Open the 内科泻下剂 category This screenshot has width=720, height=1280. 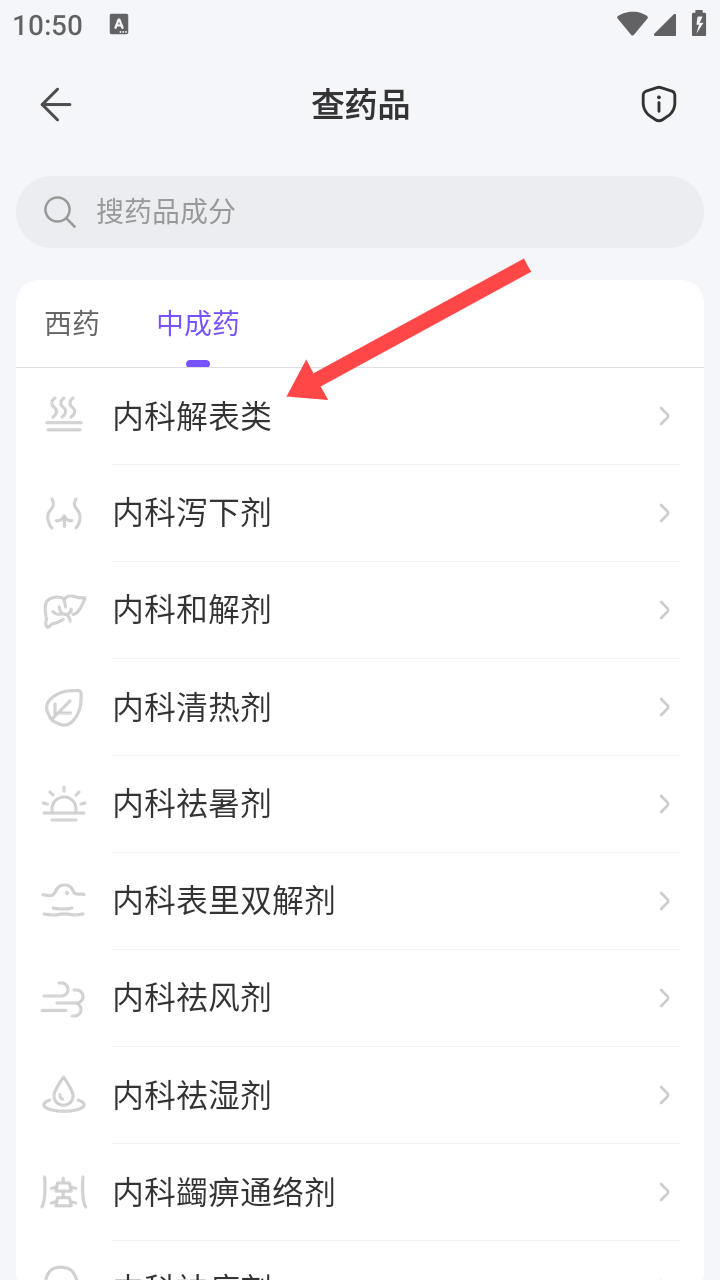(x=360, y=513)
